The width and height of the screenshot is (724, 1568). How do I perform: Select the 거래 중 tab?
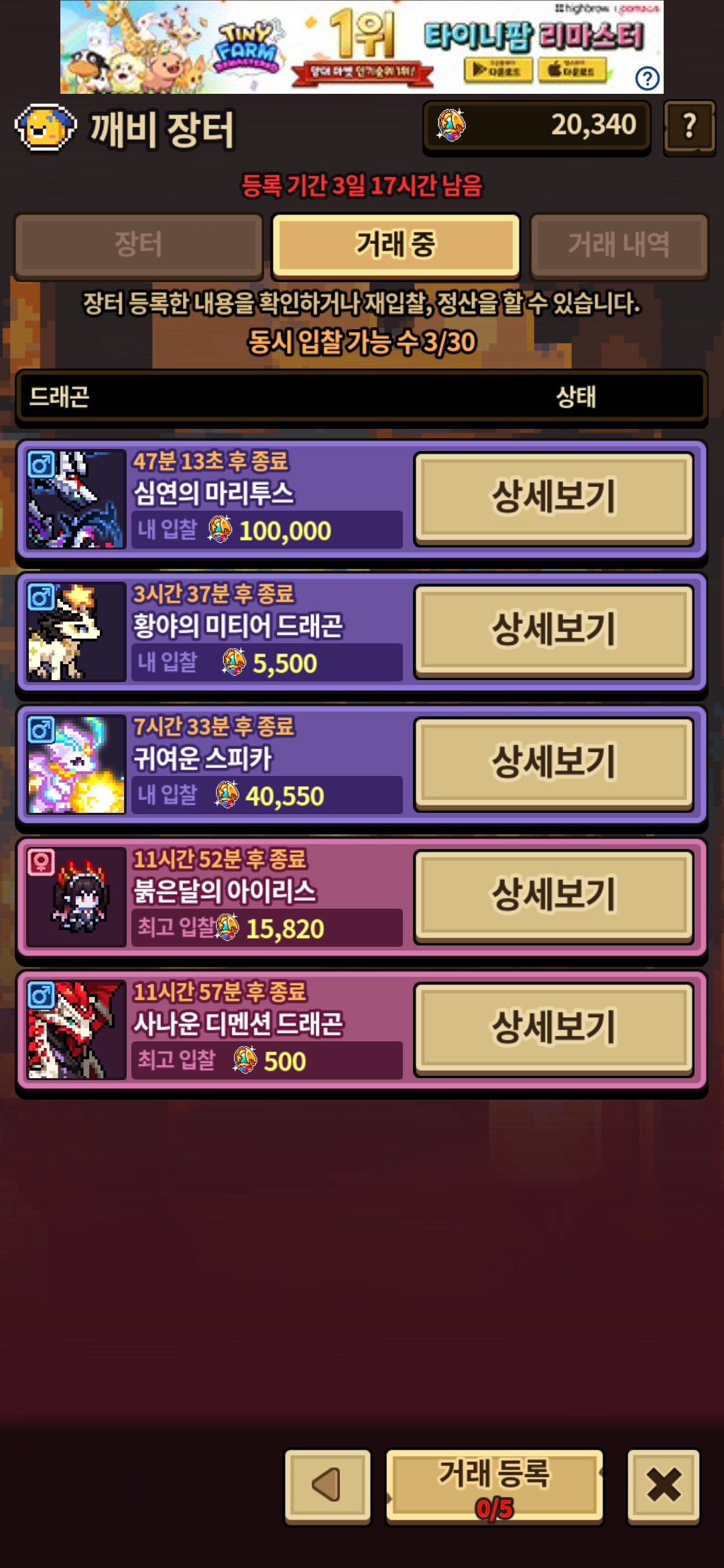[x=396, y=245]
